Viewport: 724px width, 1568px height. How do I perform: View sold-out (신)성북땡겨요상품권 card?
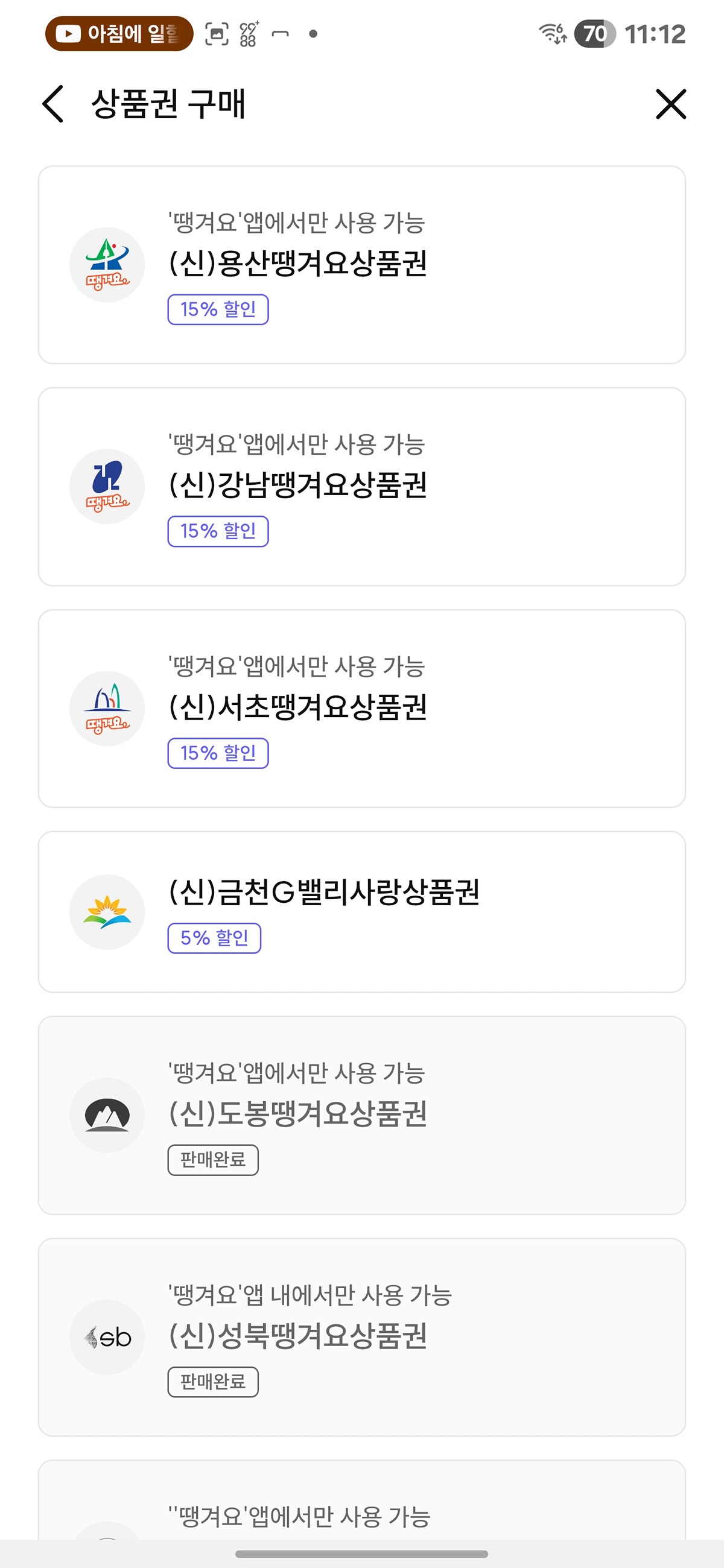361,1337
